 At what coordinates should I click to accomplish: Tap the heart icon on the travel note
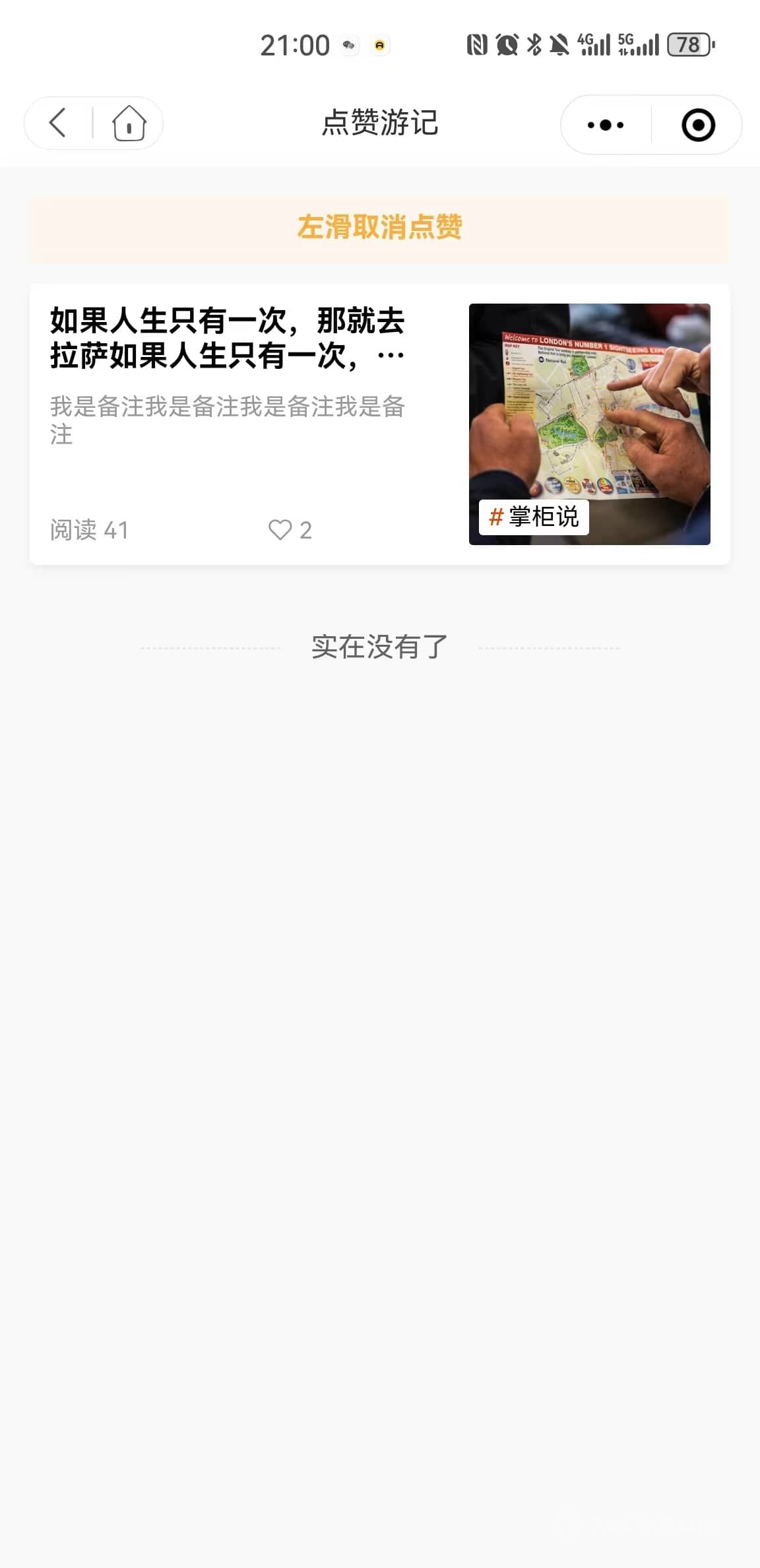(x=280, y=530)
